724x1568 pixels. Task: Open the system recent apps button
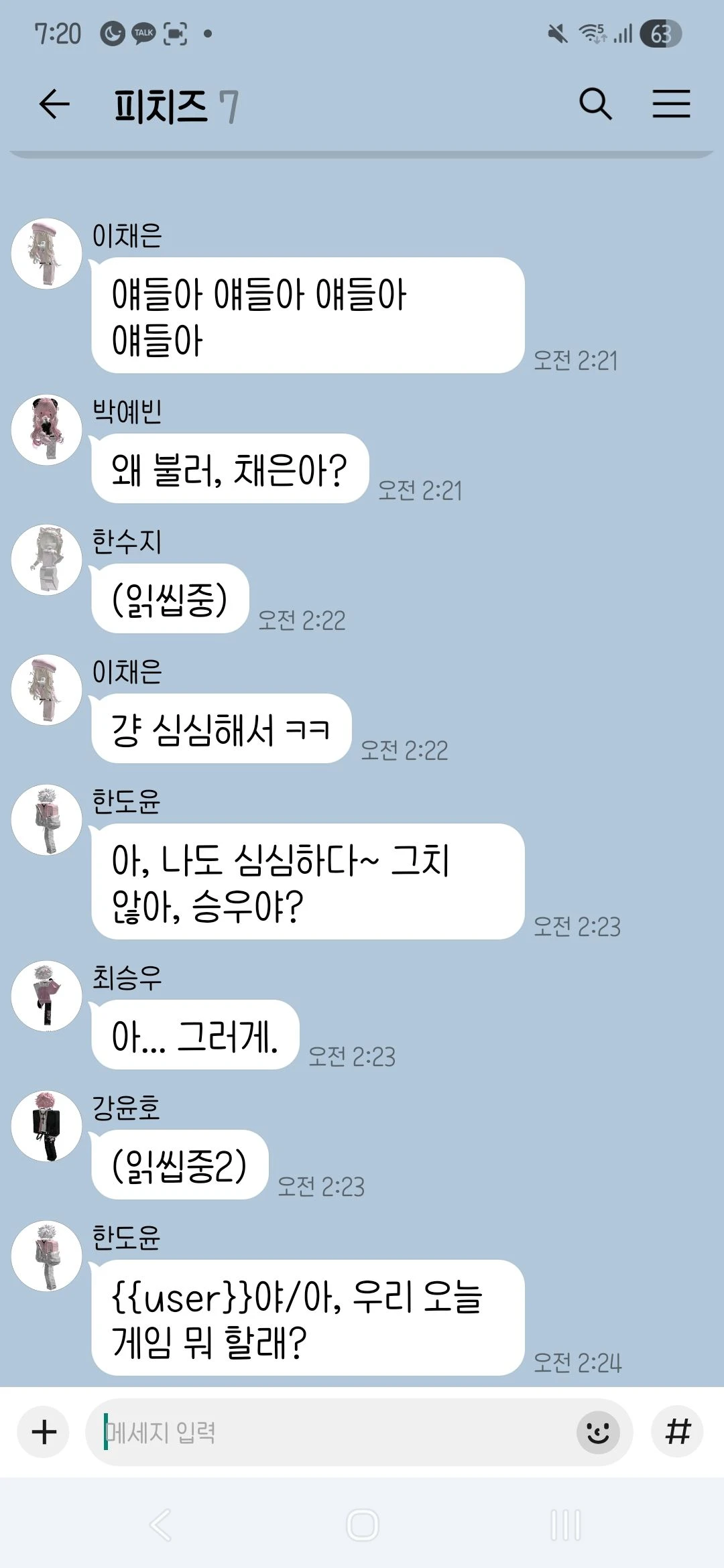565,1525
